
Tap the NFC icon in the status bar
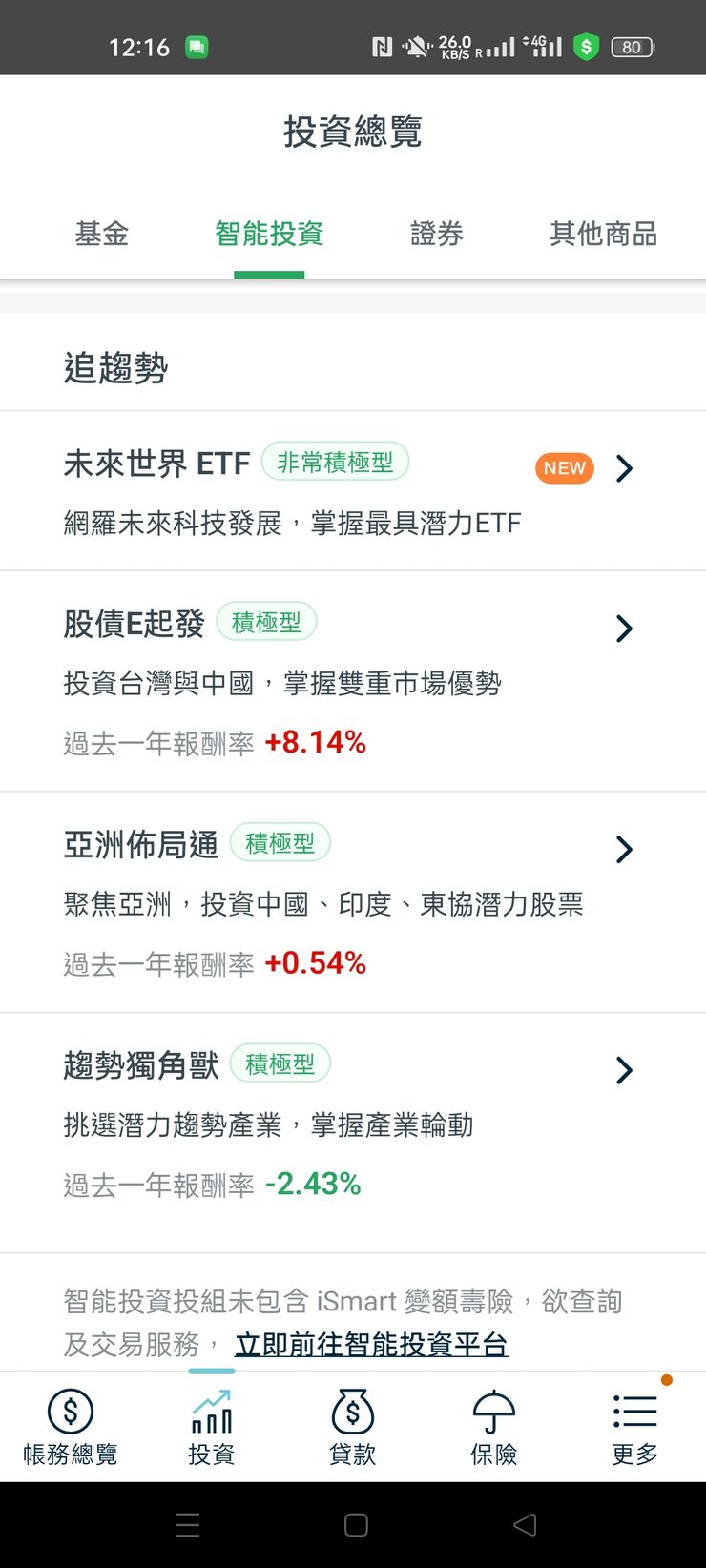[381, 45]
